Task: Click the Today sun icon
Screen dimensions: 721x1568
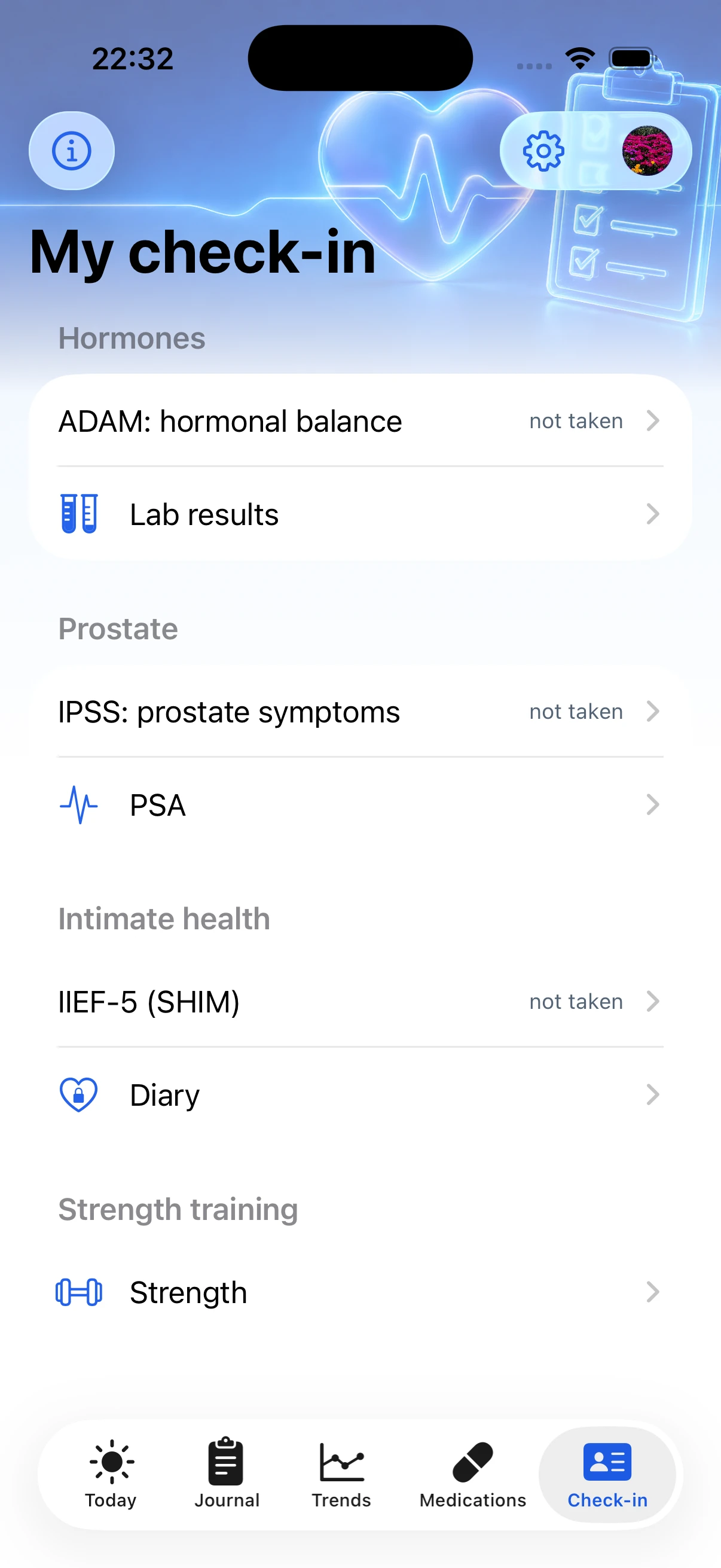Action: (x=111, y=1462)
